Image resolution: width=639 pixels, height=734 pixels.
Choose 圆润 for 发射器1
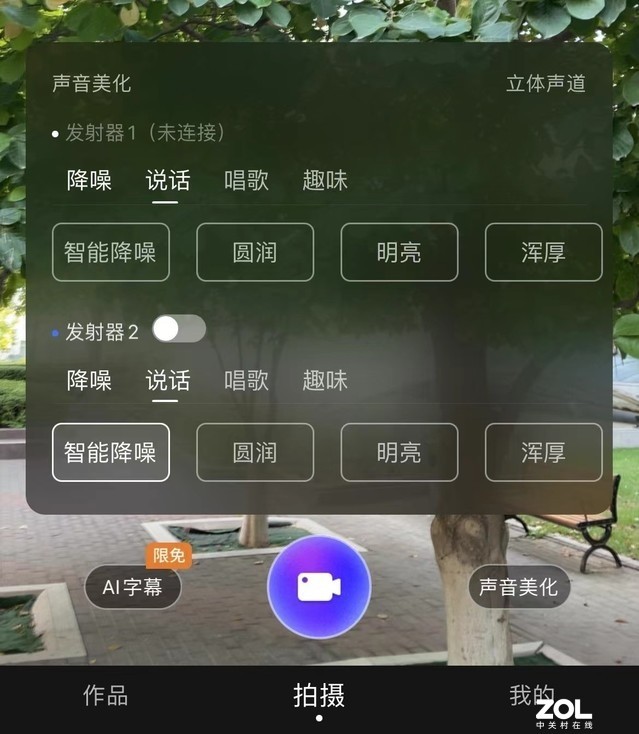point(255,252)
